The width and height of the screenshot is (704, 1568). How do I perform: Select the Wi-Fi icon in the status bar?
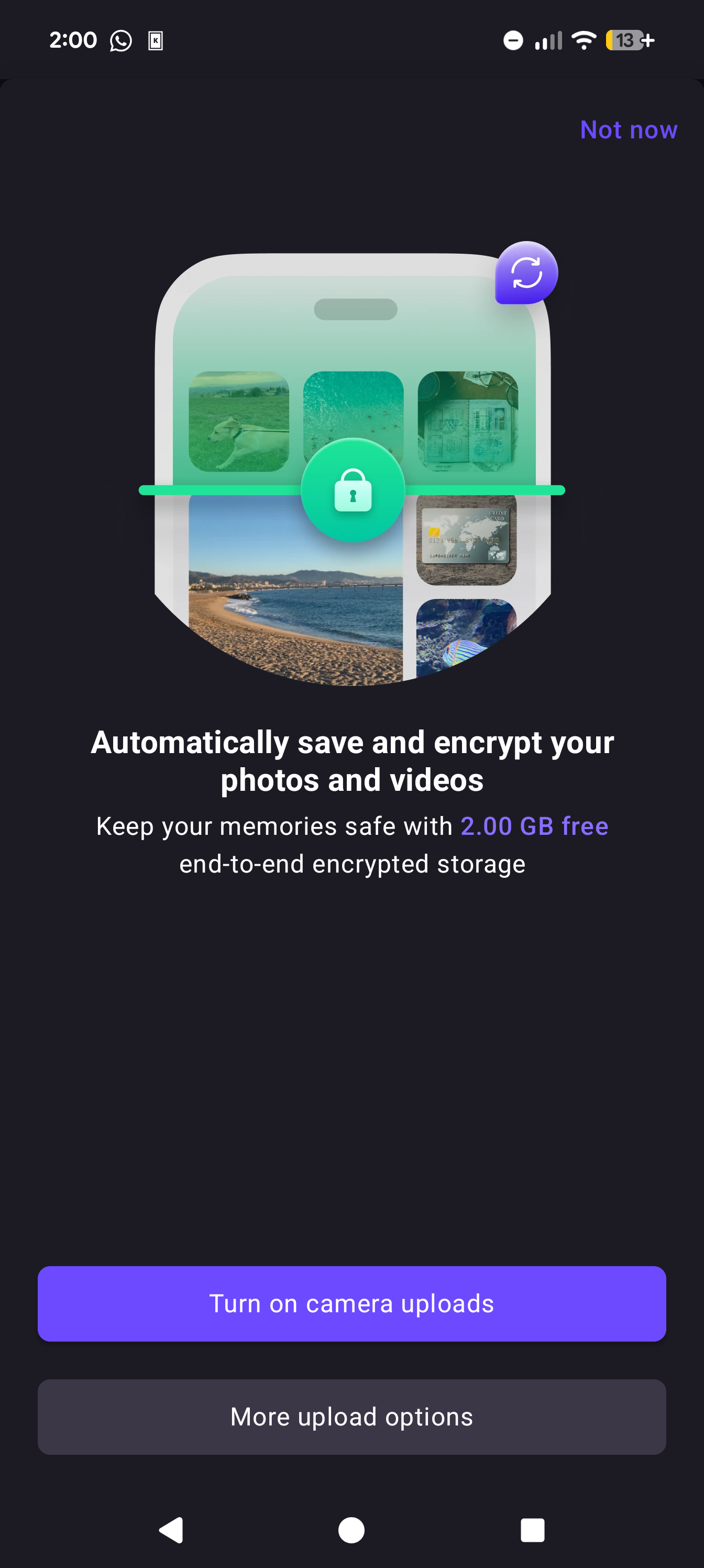[582, 39]
